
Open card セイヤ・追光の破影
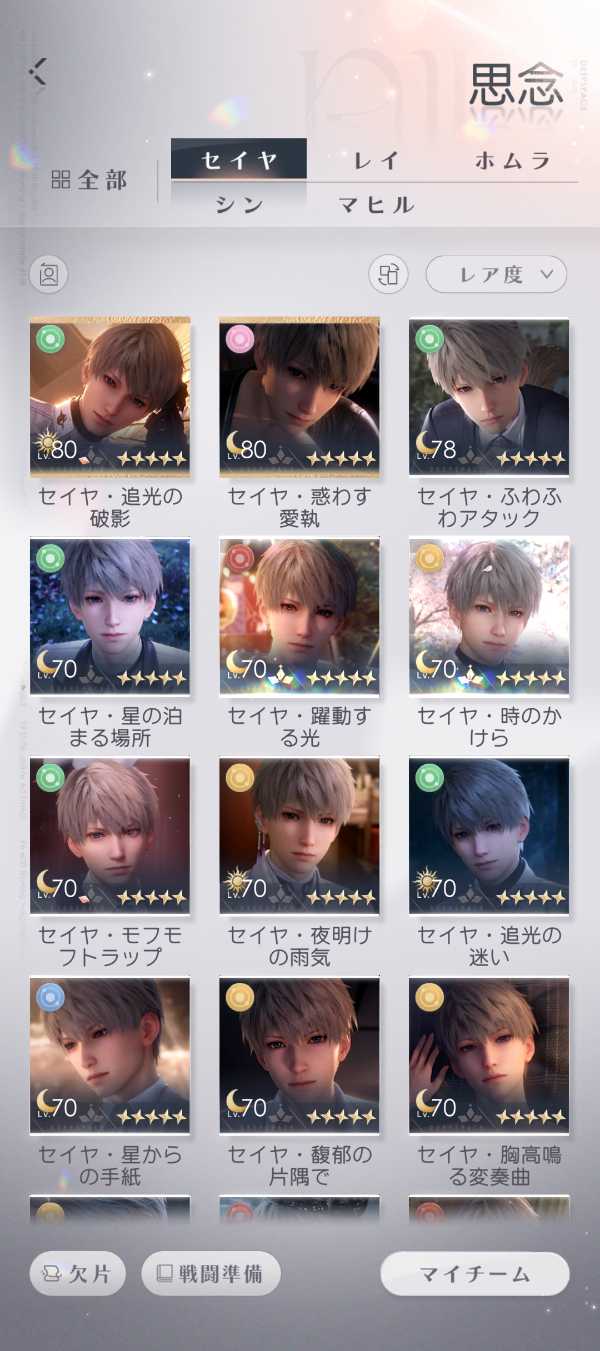coord(110,396)
